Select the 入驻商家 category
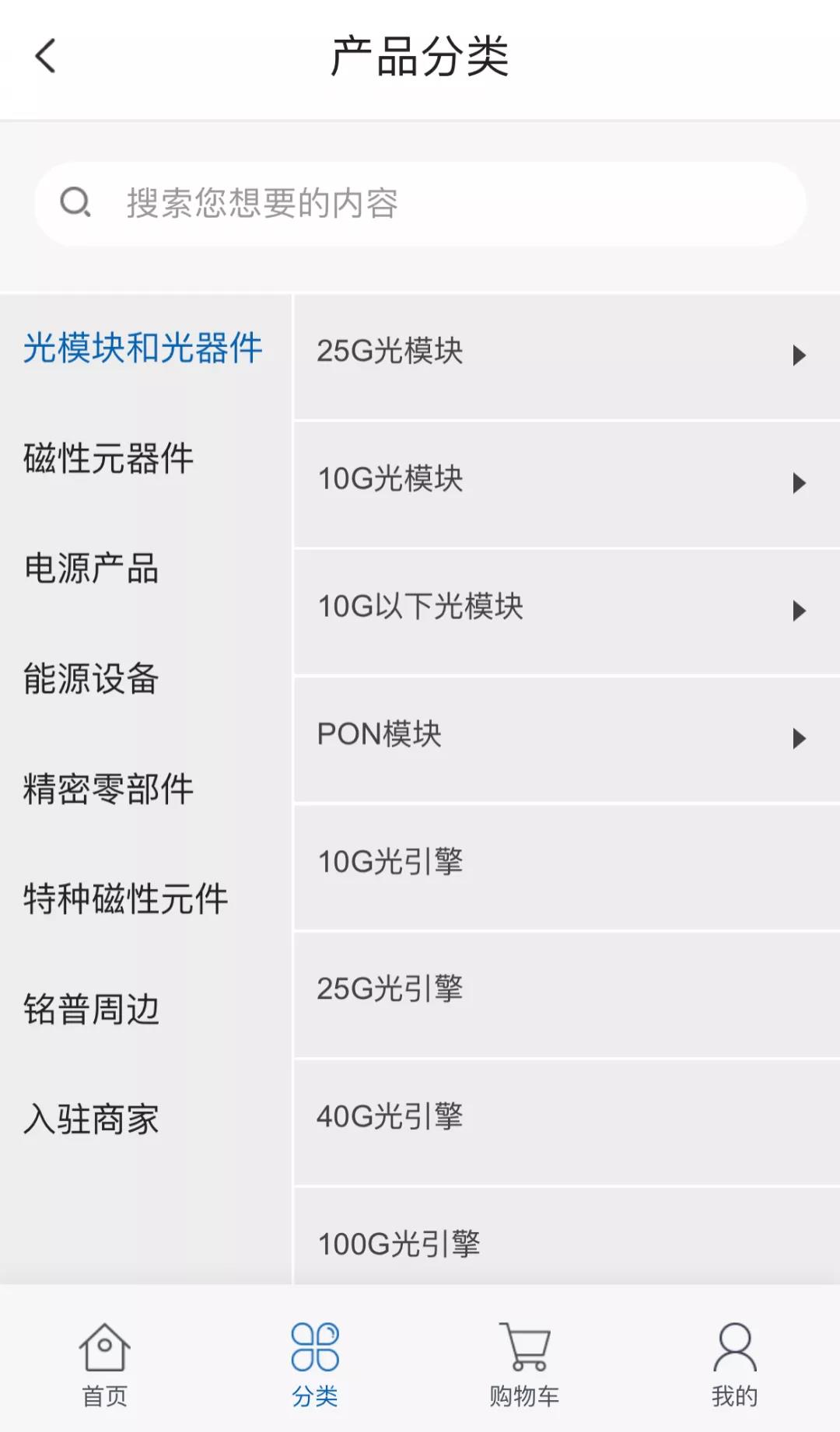This screenshot has width=840, height=1432. pyautogui.click(x=92, y=1119)
